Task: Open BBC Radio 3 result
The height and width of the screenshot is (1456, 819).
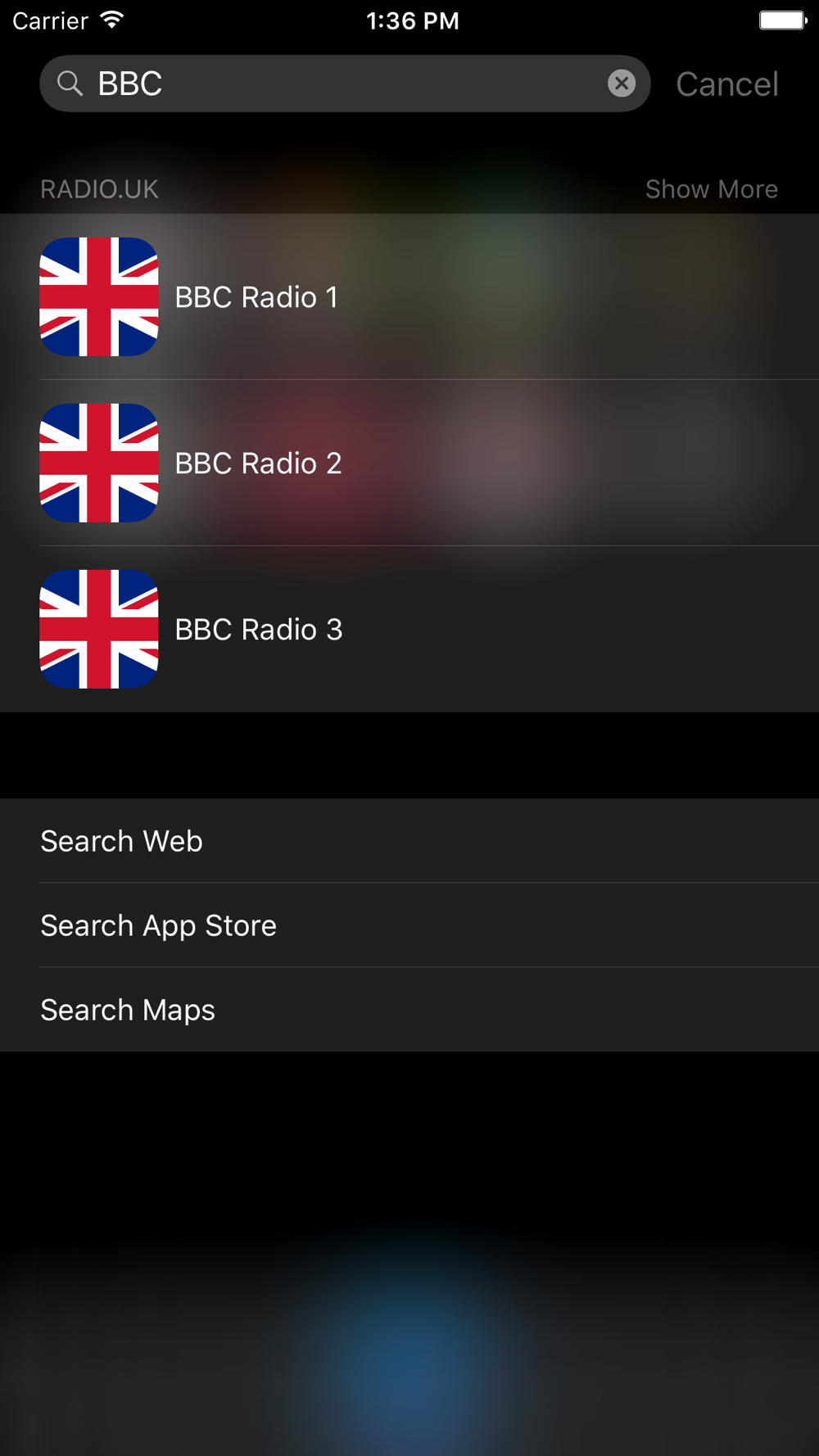Action: [x=409, y=630]
